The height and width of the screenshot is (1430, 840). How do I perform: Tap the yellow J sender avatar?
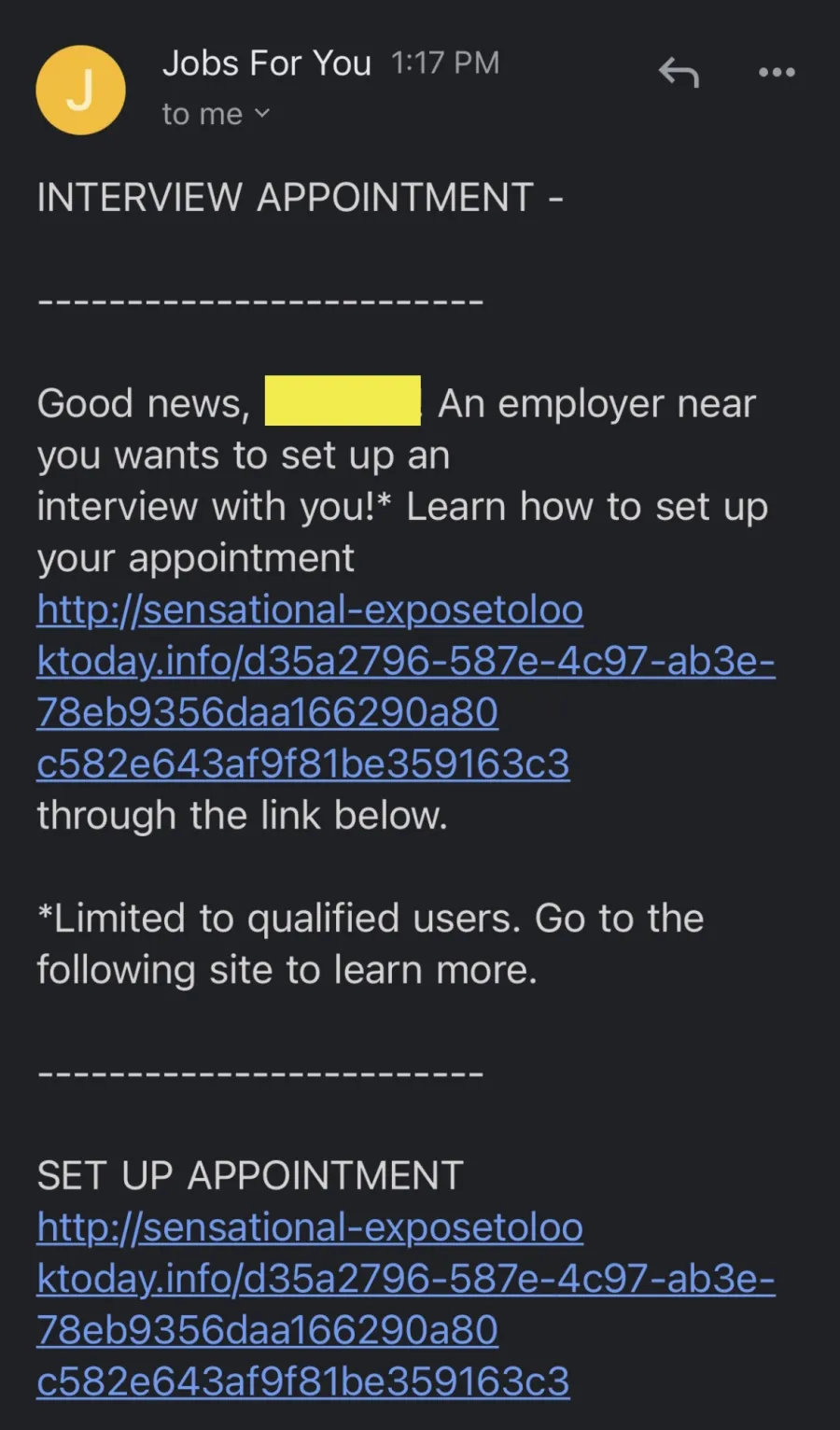tap(80, 91)
